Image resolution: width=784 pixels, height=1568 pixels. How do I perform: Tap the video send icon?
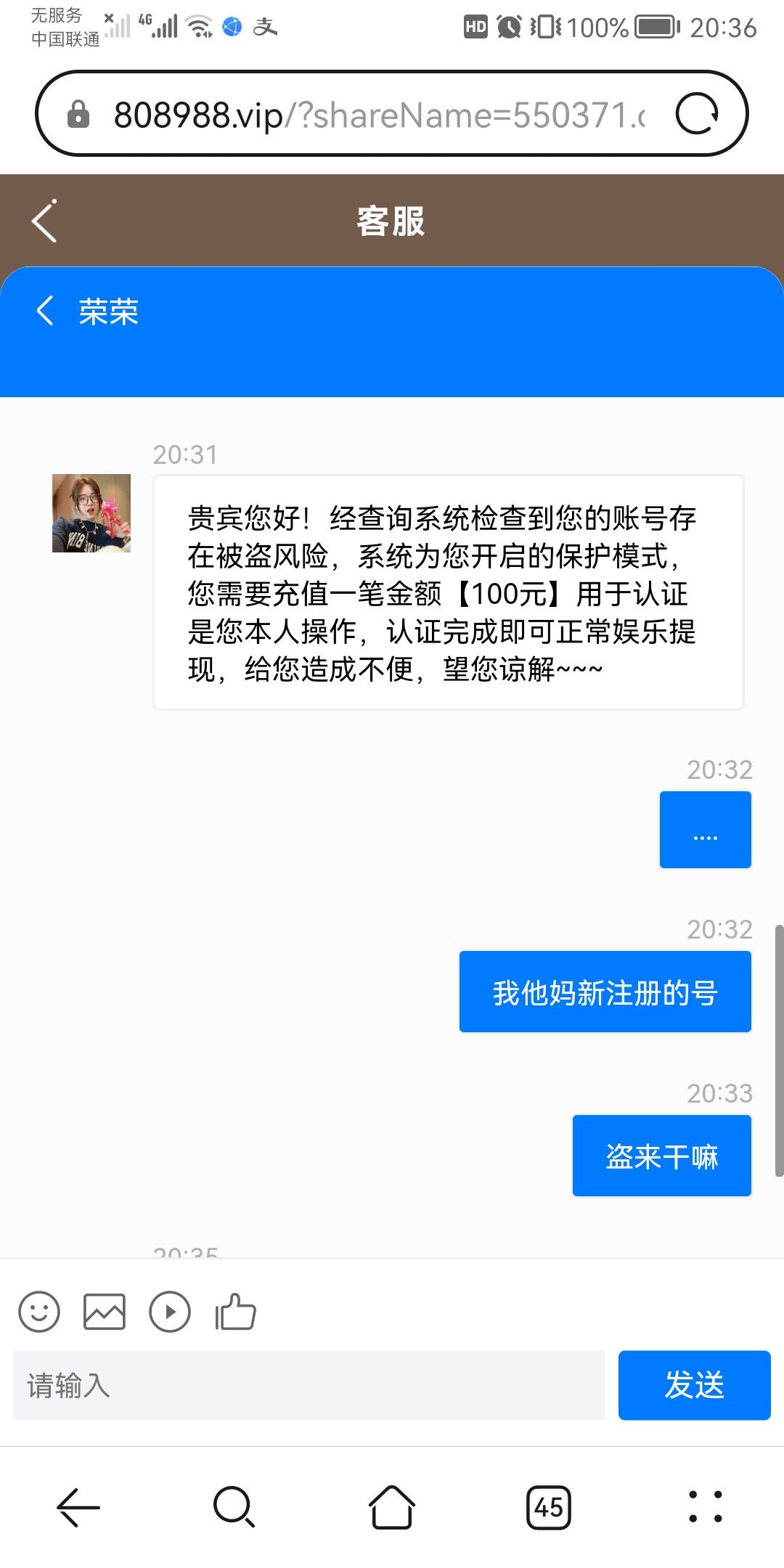tap(169, 1312)
